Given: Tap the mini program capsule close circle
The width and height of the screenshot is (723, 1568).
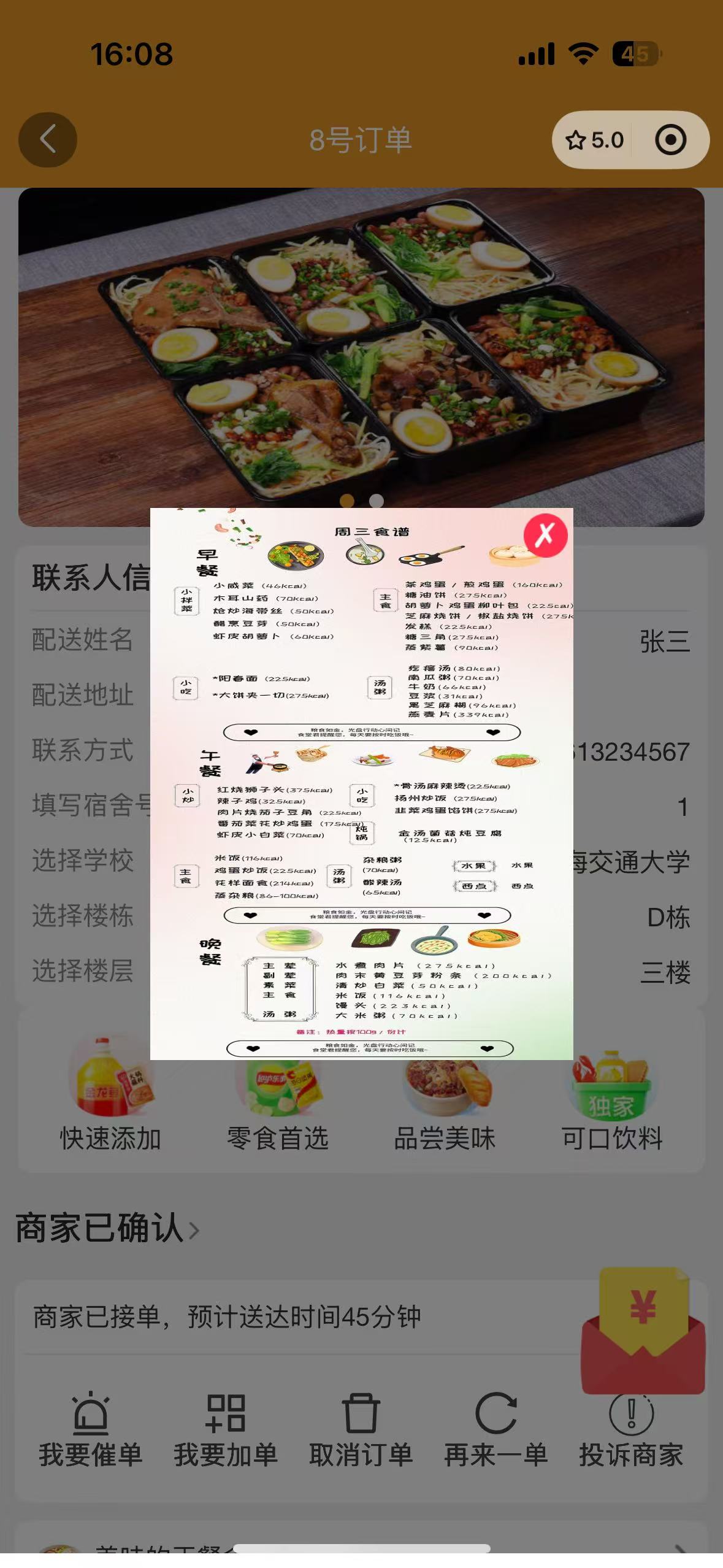Looking at the screenshot, I should 670,140.
